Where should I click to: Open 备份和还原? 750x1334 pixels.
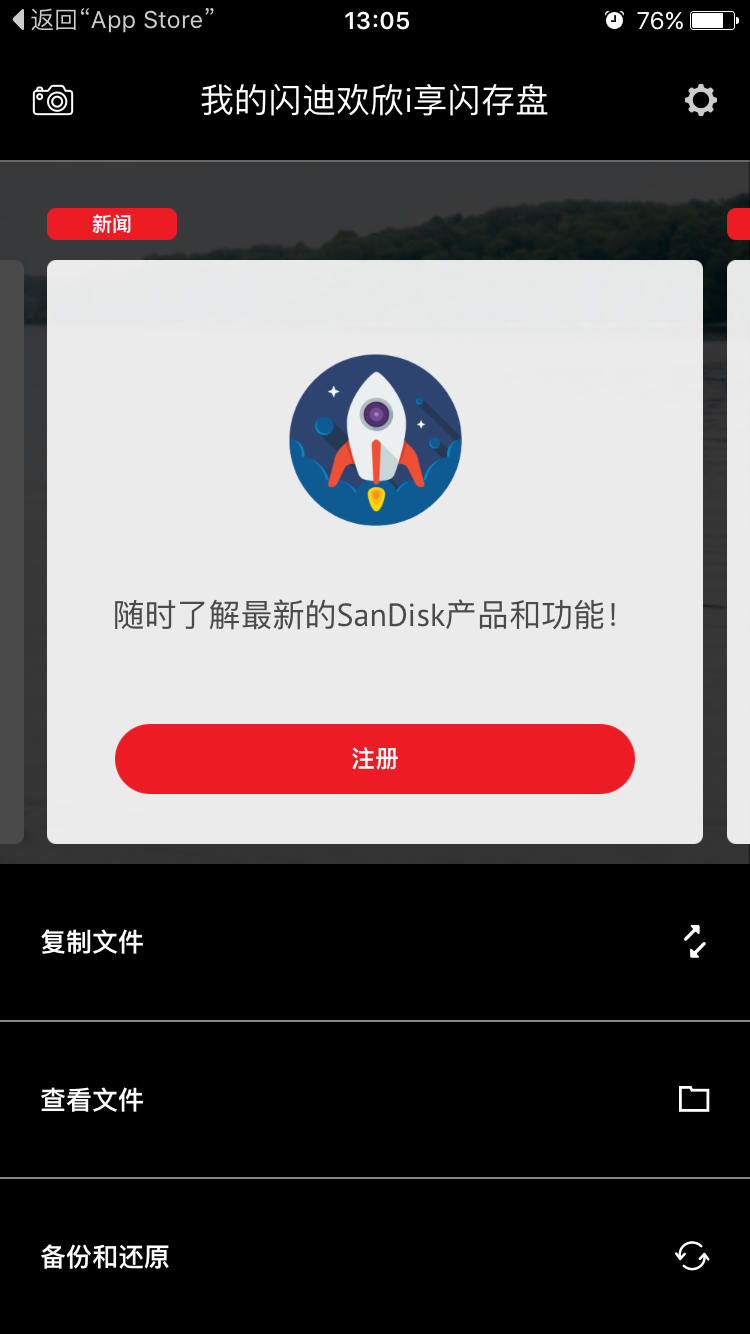pos(375,1257)
